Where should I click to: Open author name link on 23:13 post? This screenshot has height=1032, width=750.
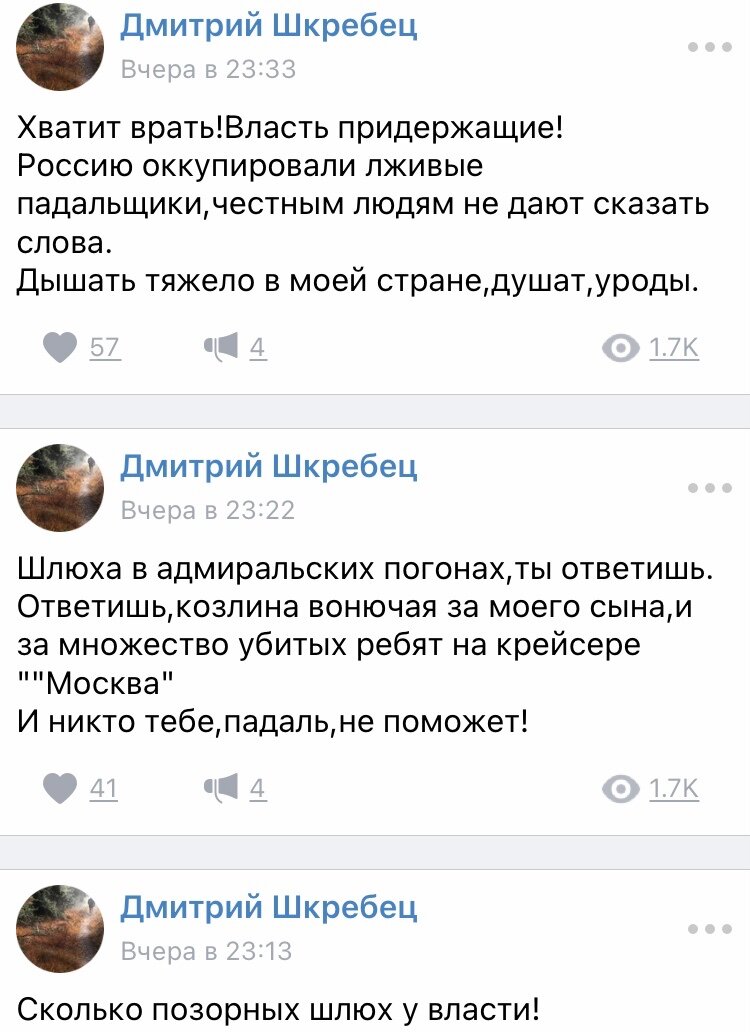[268, 908]
